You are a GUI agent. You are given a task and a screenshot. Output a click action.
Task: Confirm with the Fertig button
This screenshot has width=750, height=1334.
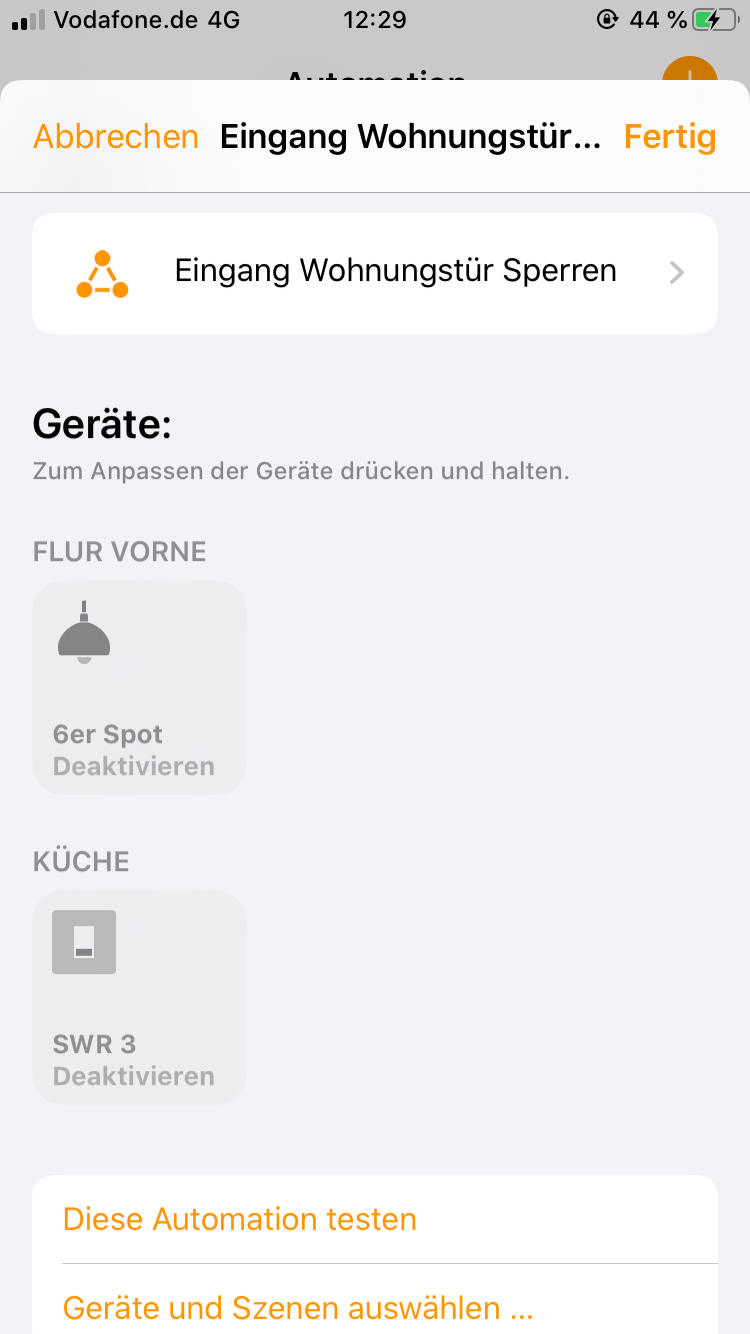[x=670, y=137]
